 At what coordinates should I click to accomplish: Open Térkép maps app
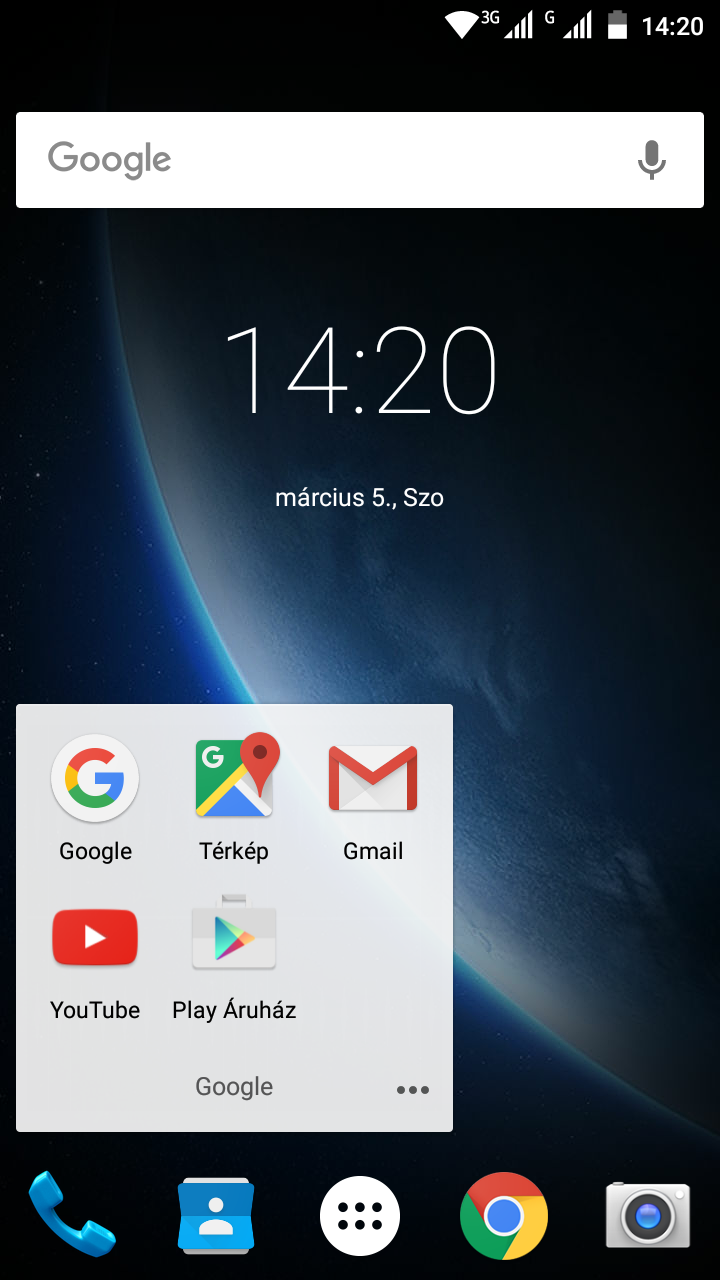pyautogui.click(x=234, y=779)
